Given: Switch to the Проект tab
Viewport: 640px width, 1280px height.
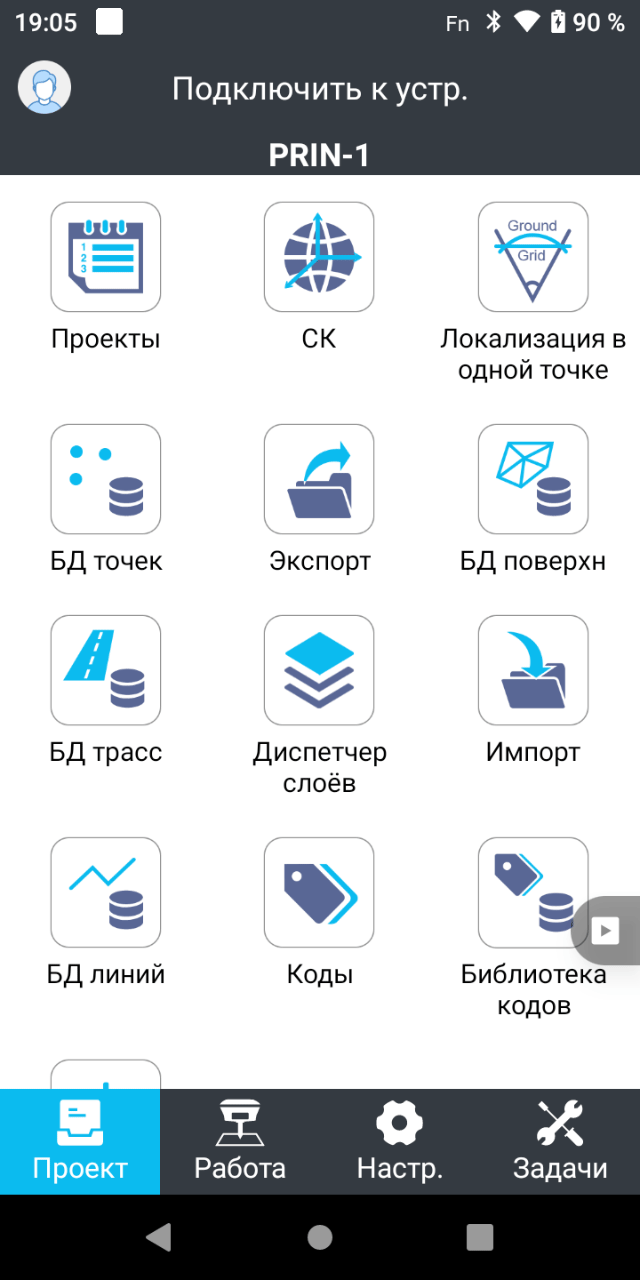Looking at the screenshot, I should coord(80,1141).
